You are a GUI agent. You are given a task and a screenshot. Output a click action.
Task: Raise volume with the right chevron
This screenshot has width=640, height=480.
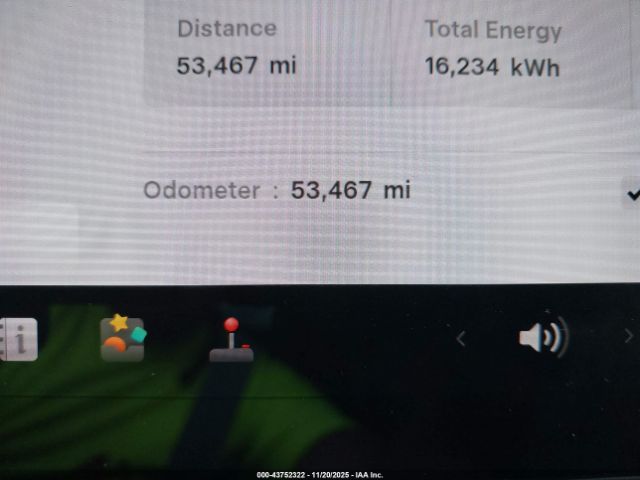[628, 338]
